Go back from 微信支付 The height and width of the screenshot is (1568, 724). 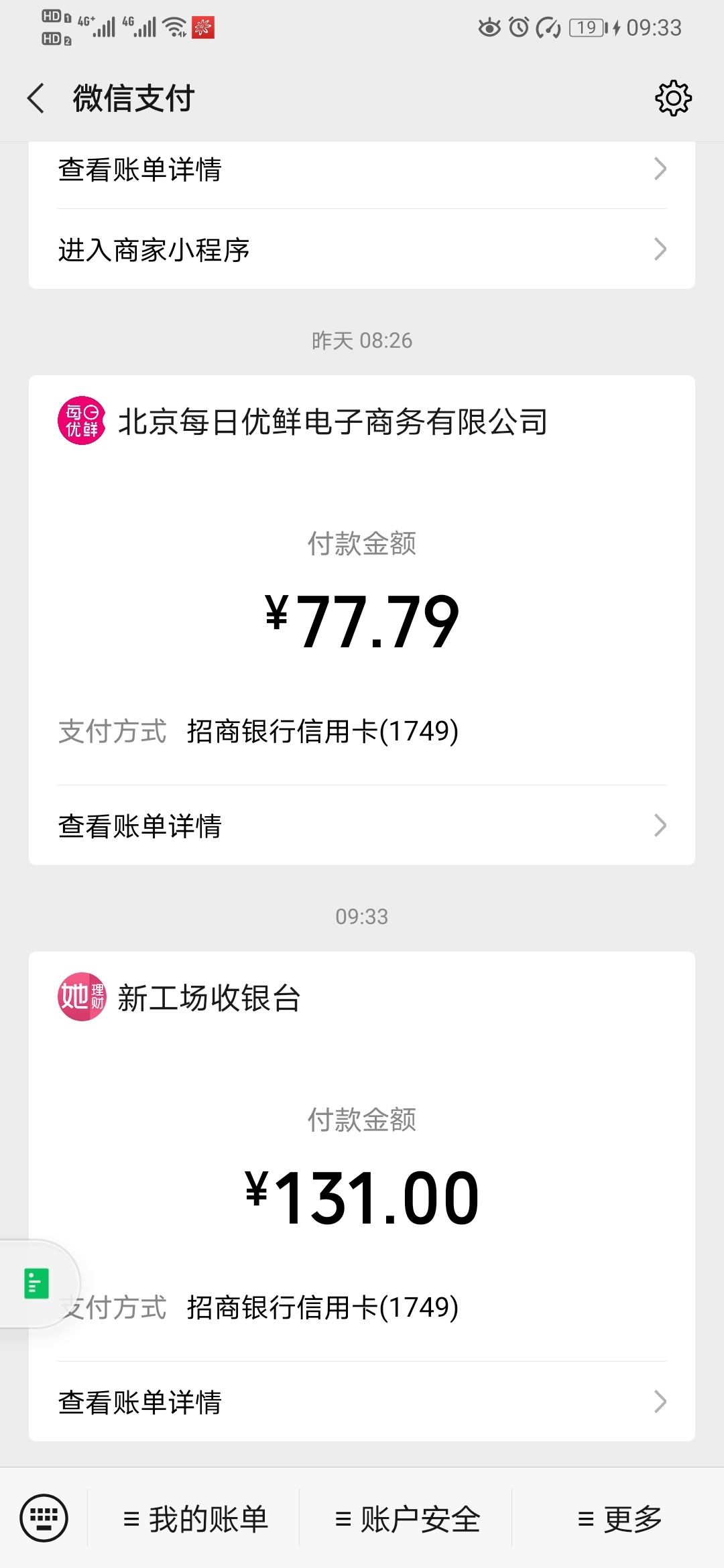(x=36, y=99)
